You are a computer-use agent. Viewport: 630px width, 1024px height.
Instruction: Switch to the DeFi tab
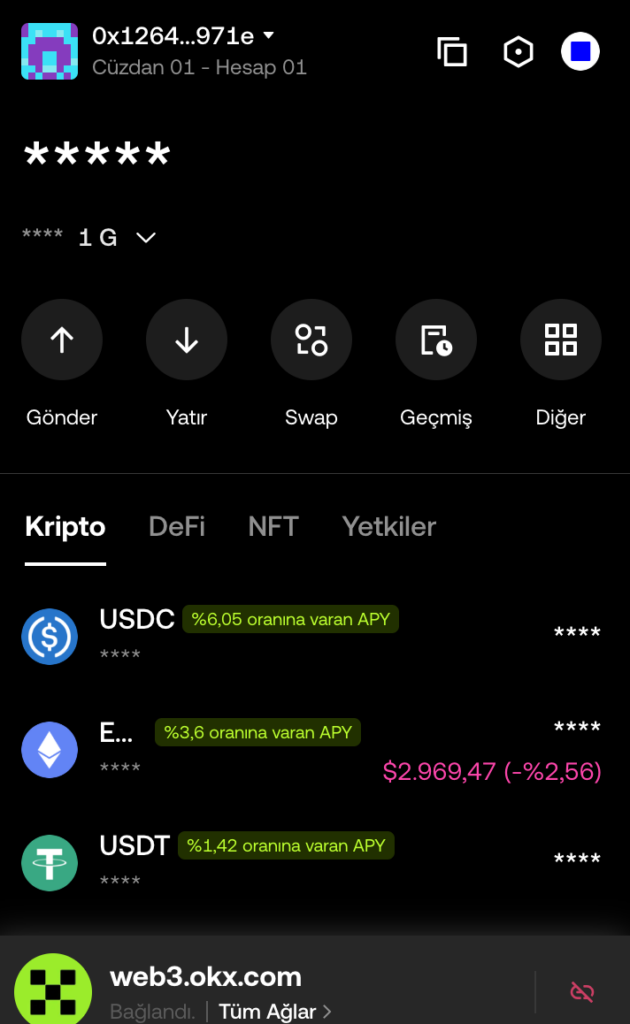[x=177, y=527]
